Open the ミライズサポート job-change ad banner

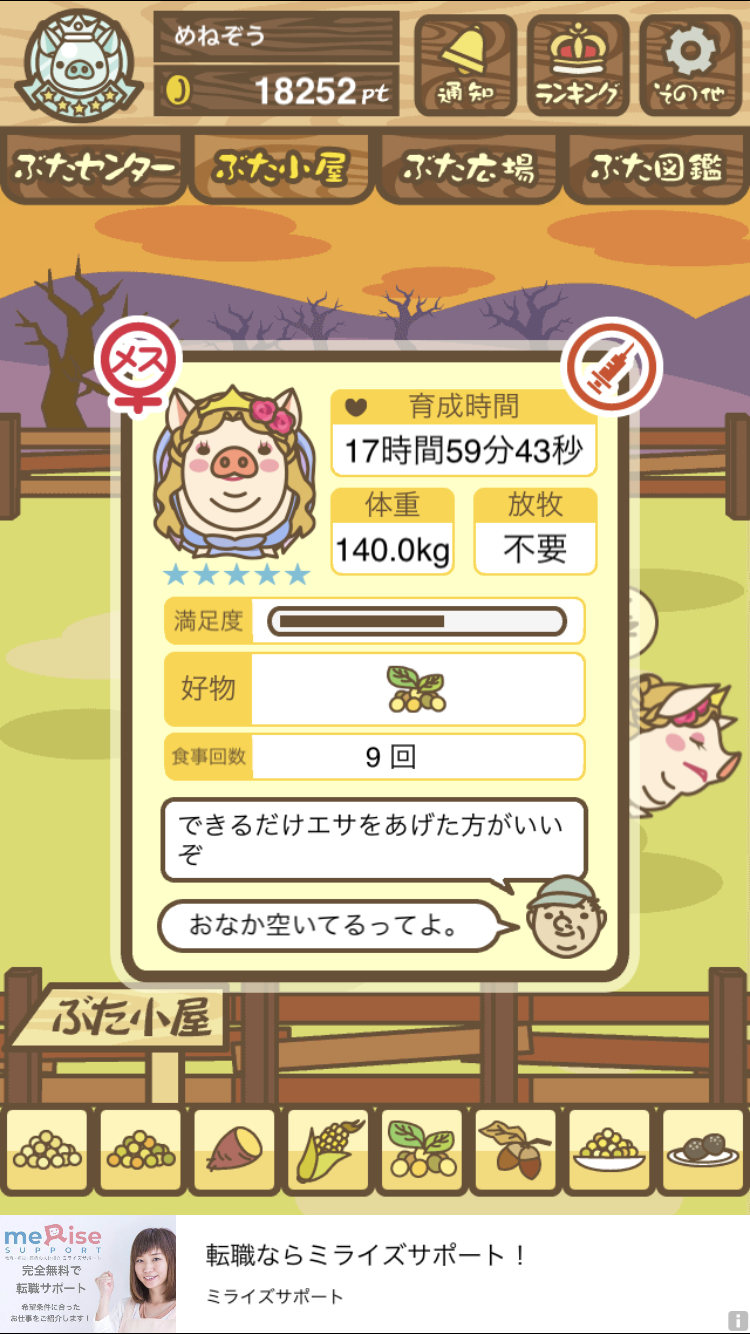[375, 1273]
